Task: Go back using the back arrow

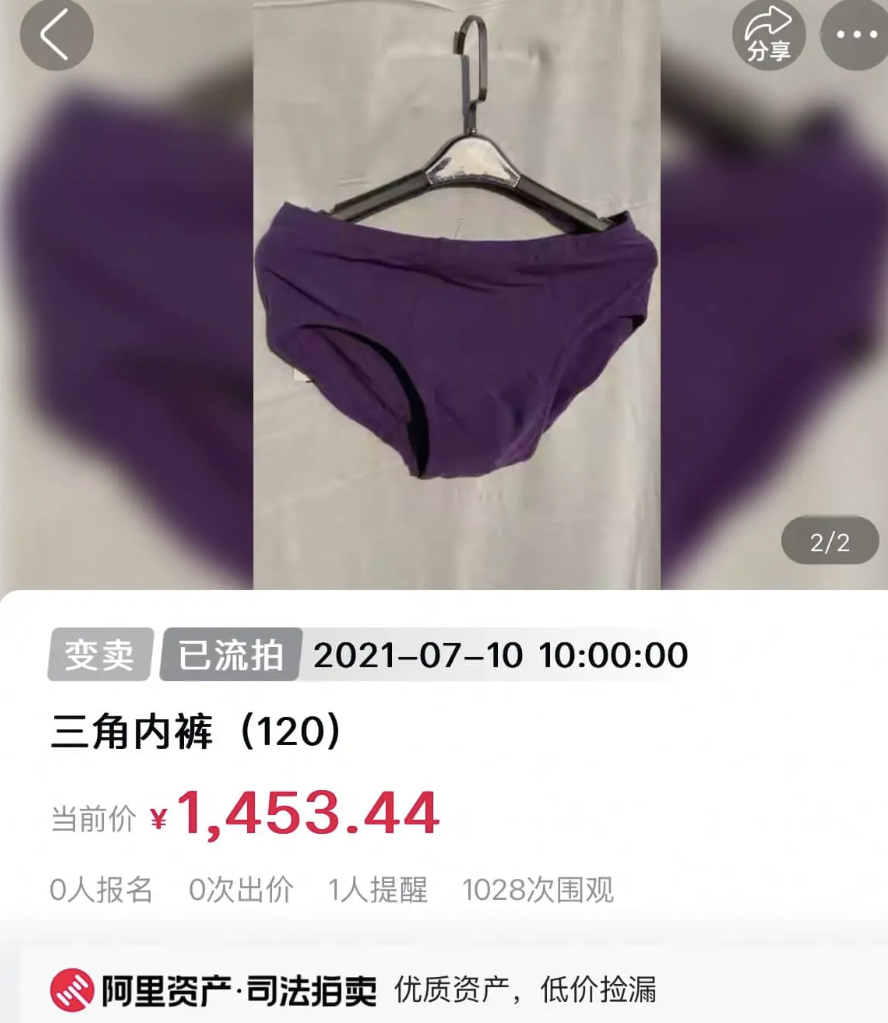Action: [x=56, y=35]
